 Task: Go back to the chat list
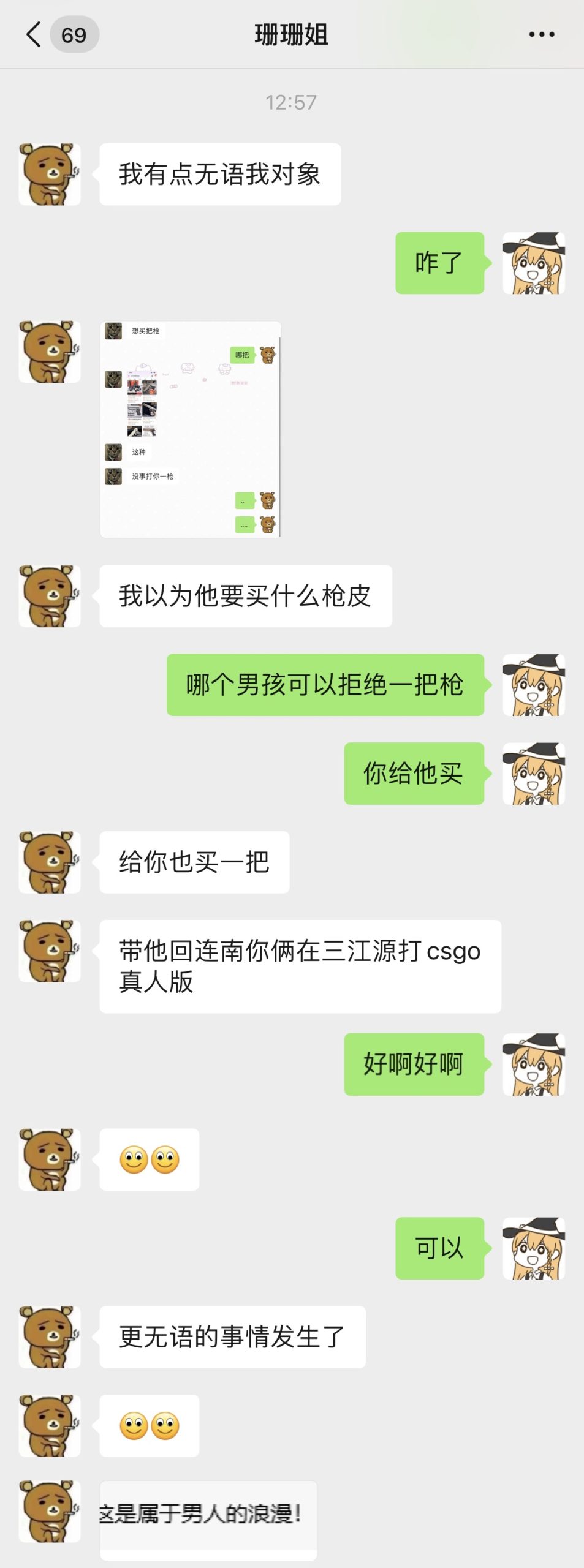pos(34,34)
